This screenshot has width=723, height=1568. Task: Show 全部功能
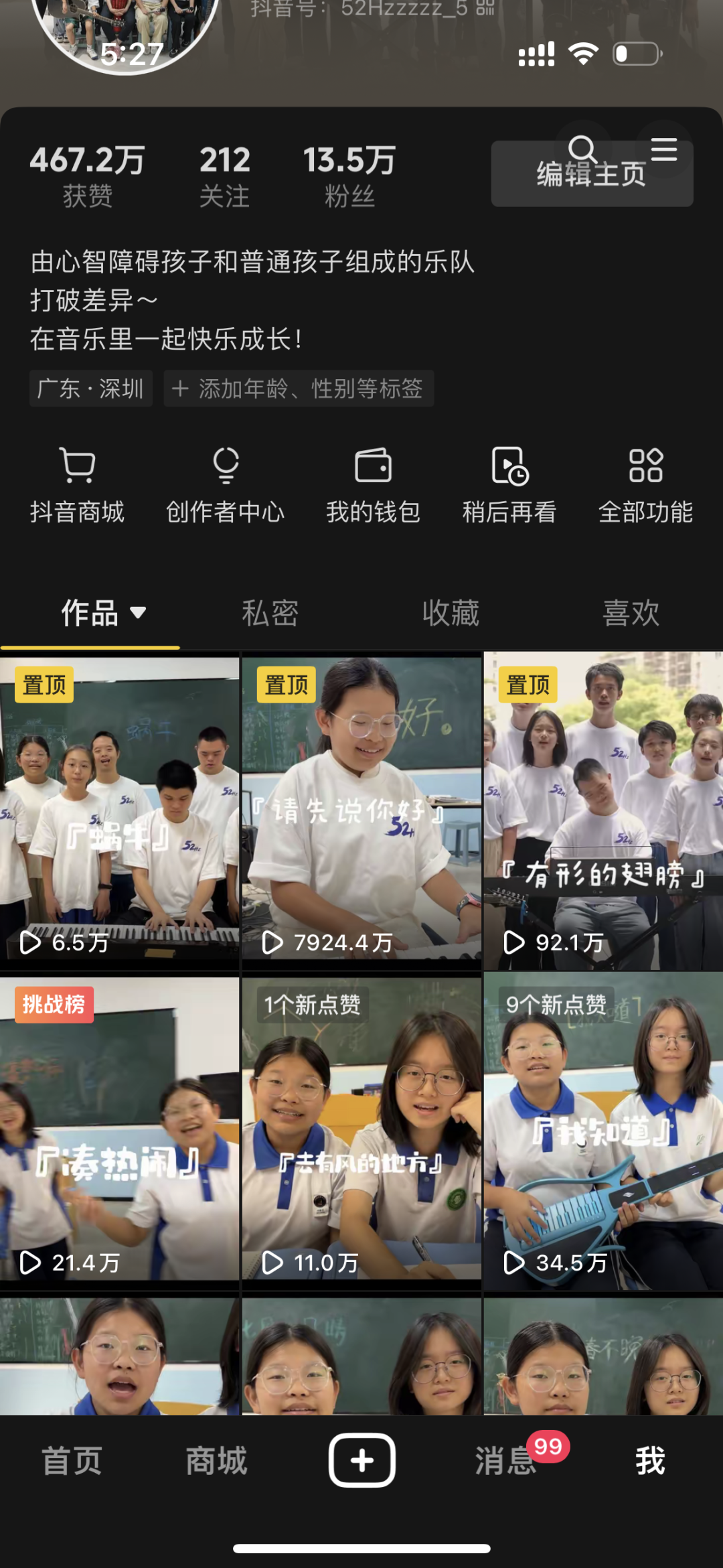[645, 484]
